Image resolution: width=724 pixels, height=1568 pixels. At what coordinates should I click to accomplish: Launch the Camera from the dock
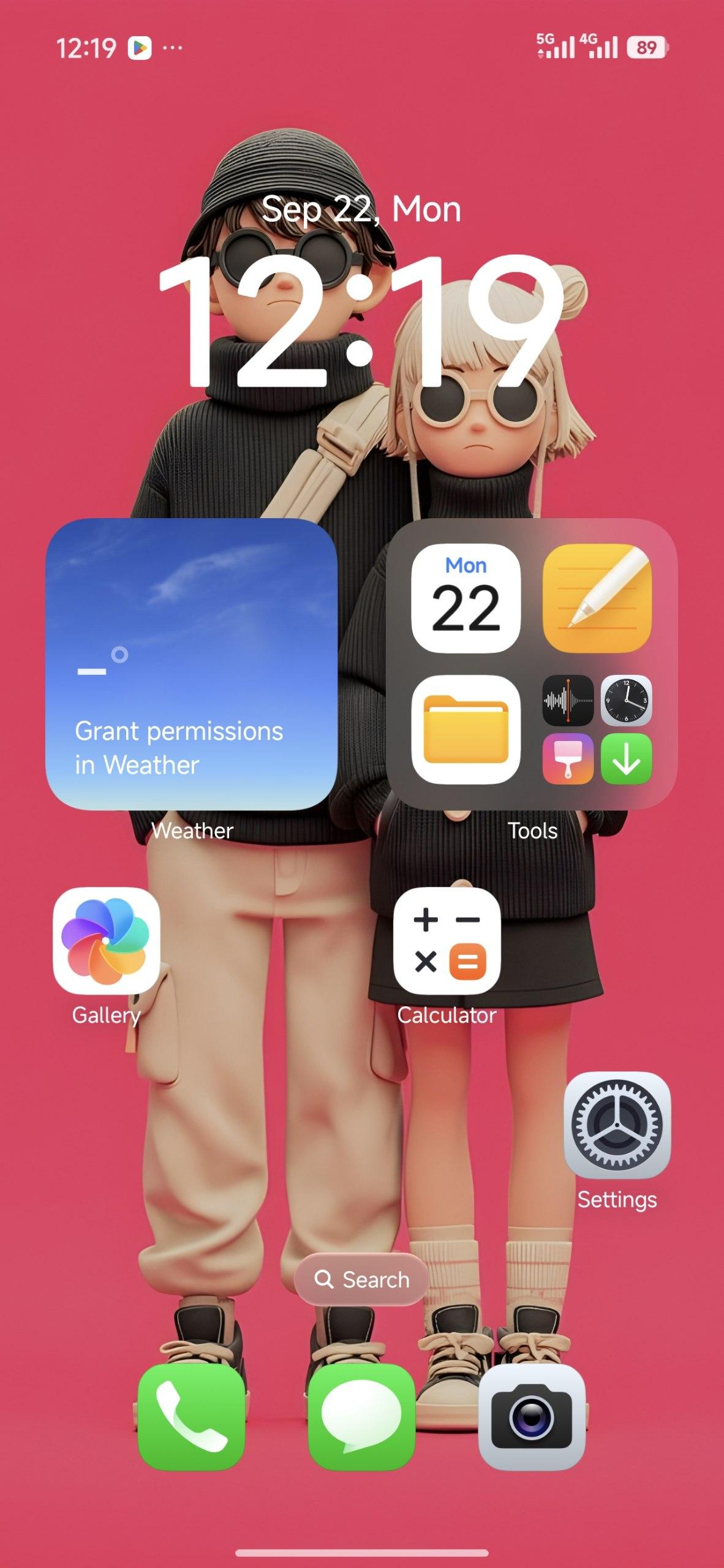coord(532,1417)
